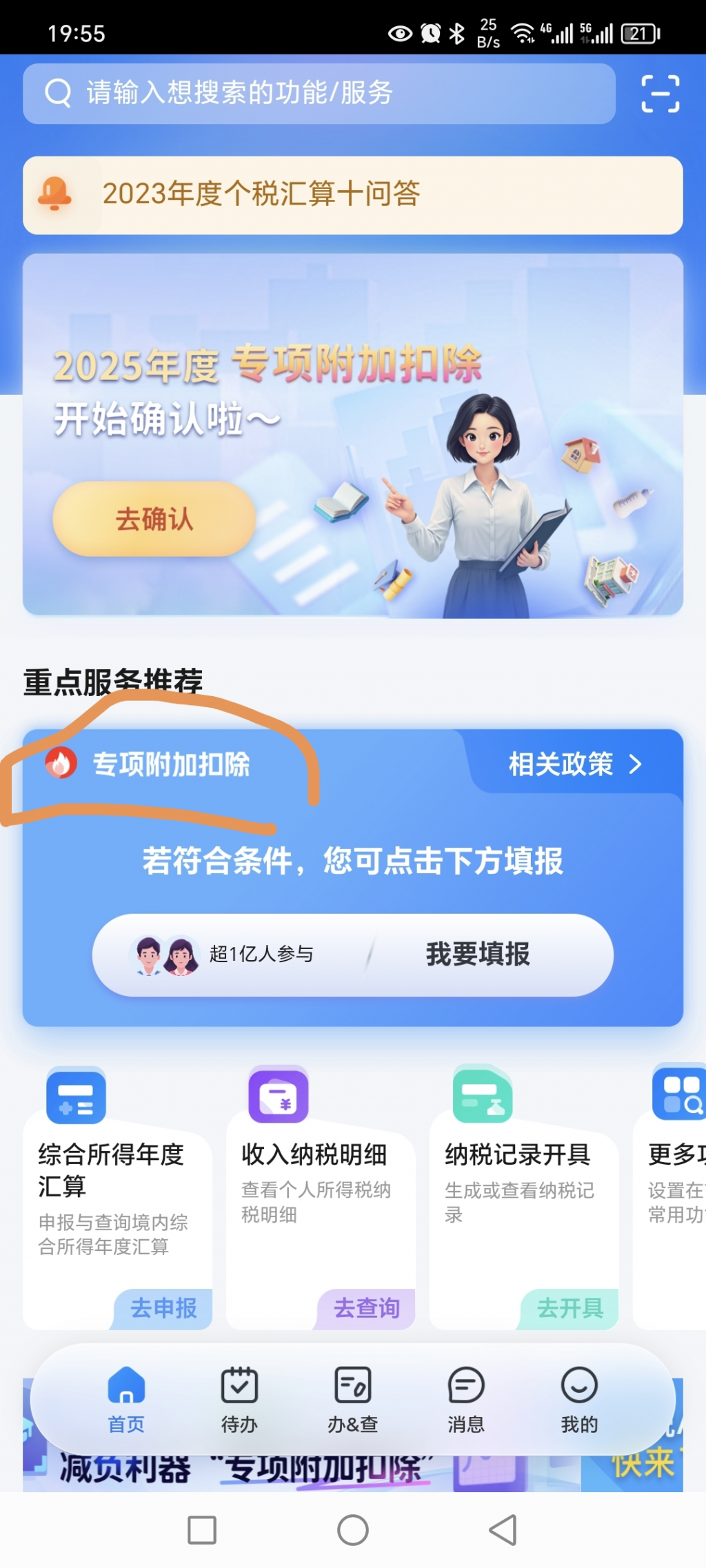
Task: Open recent apps with the square button
Action: tap(202, 1530)
